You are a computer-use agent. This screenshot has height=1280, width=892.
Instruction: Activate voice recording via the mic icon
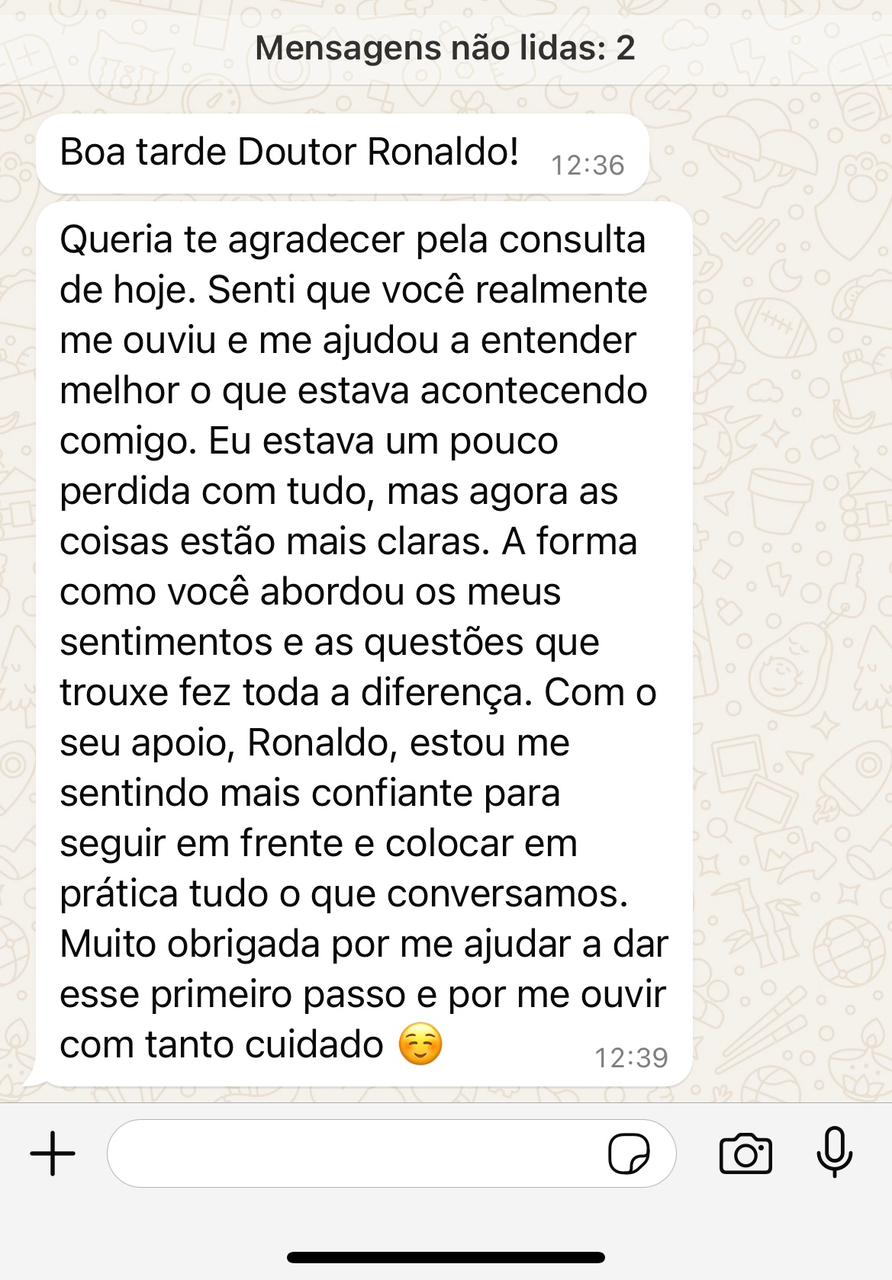click(x=836, y=1152)
